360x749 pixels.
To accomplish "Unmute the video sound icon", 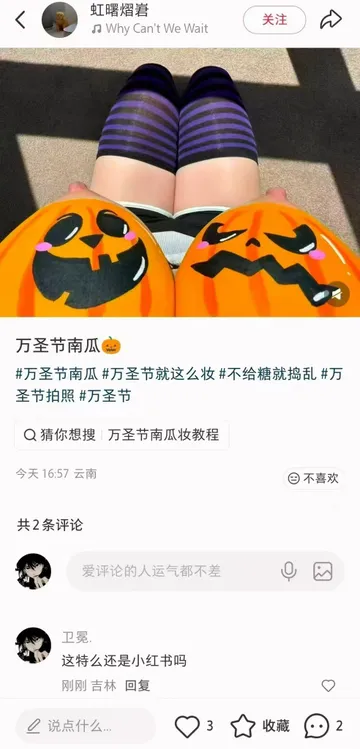I will pos(338,295).
